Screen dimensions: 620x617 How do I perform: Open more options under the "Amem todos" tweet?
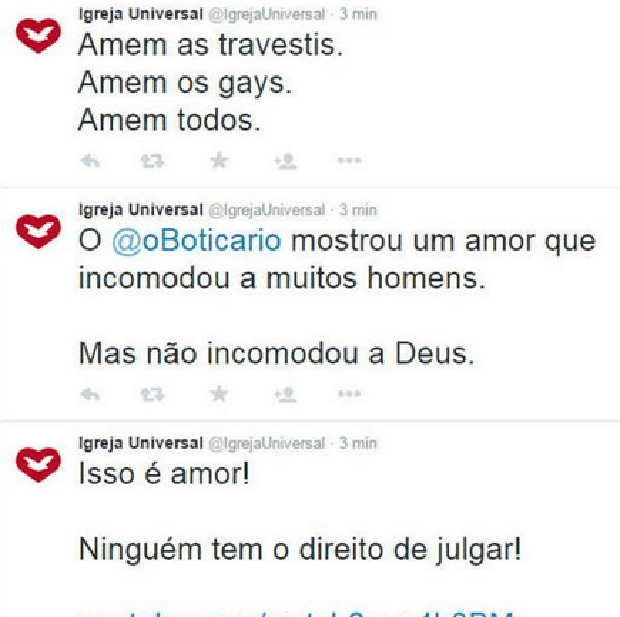(348, 160)
